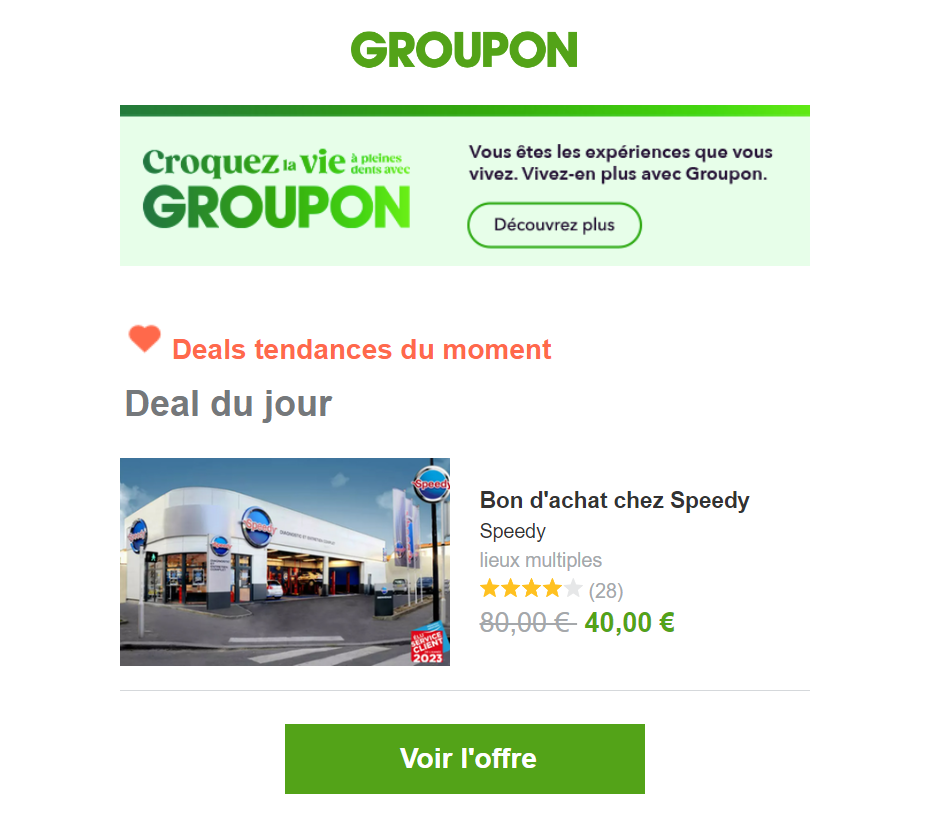Open Bon d'achat chez Speedy title

coord(614,500)
